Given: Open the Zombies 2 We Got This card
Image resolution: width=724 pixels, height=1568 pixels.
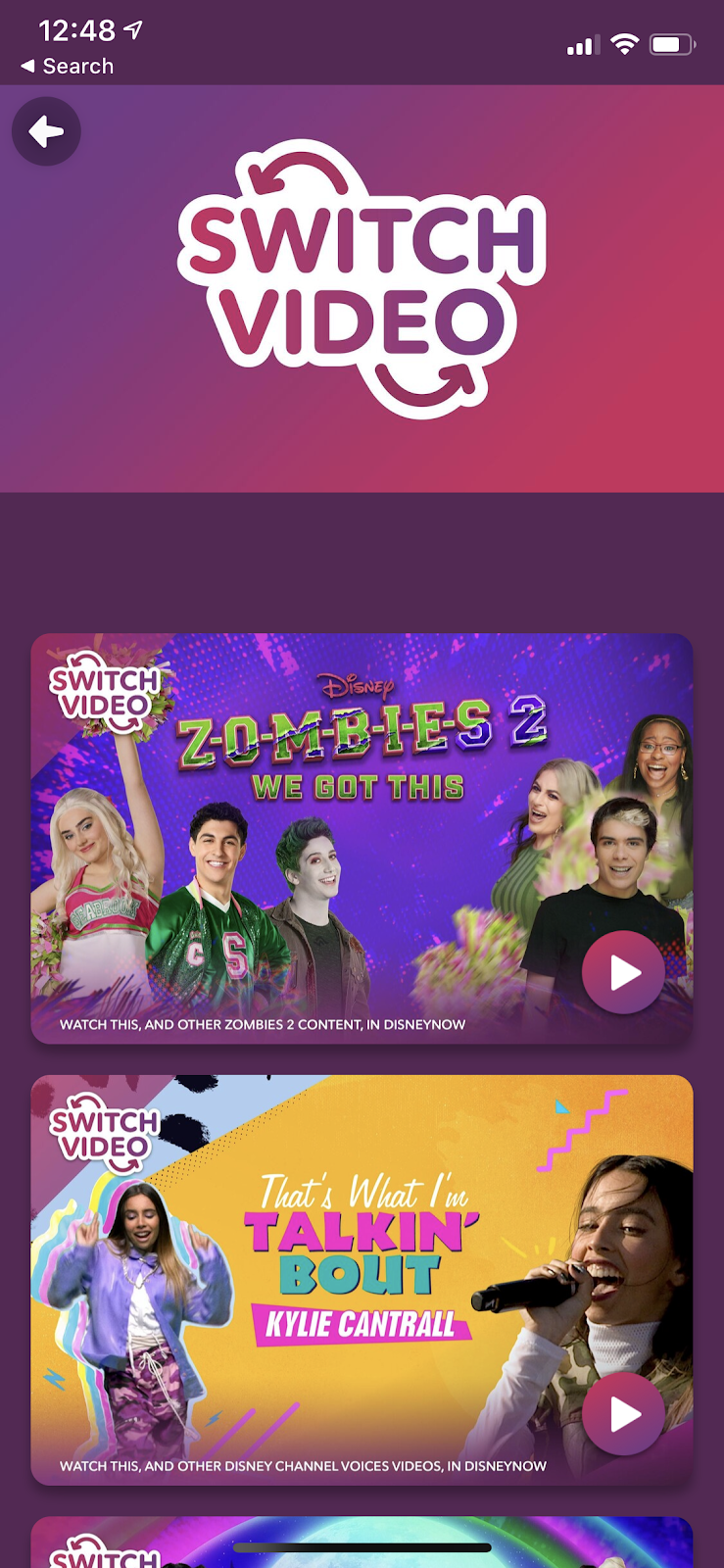Looking at the screenshot, I should (362, 838).
